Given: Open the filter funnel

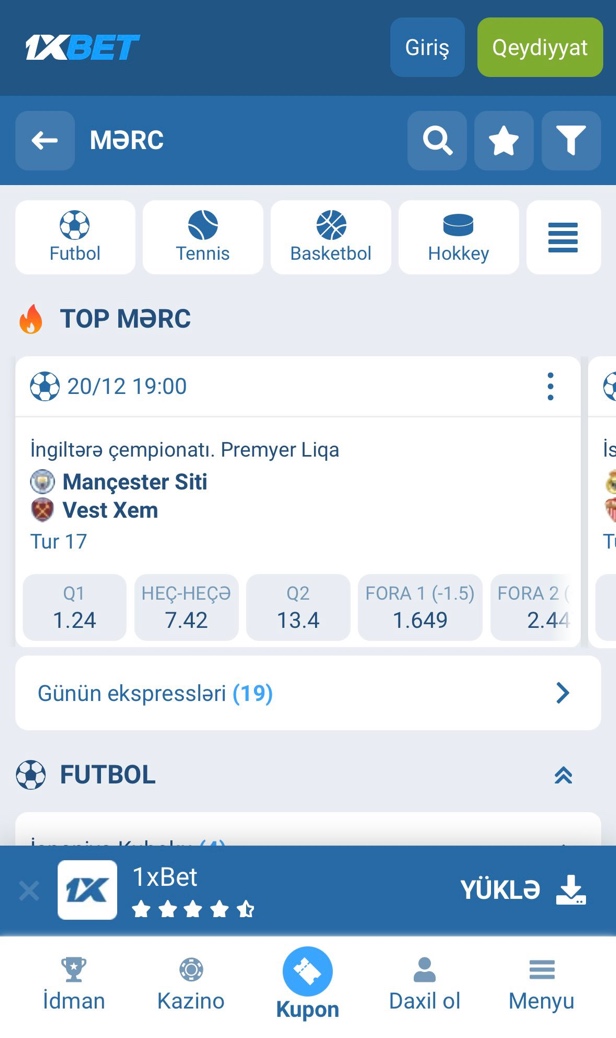Looking at the screenshot, I should click(x=571, y=141).
